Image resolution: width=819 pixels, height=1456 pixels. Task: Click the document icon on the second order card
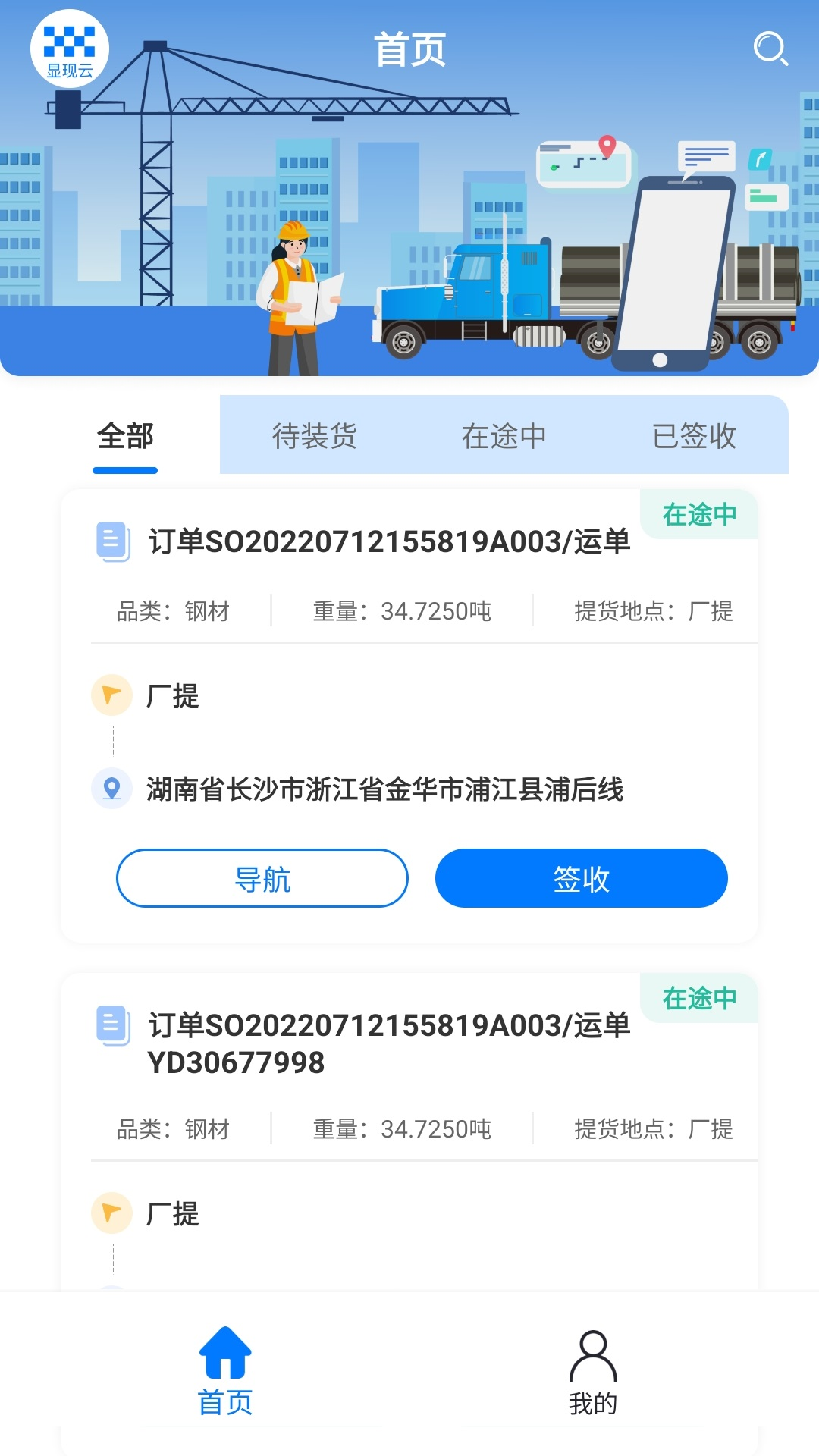(111, 1024)
